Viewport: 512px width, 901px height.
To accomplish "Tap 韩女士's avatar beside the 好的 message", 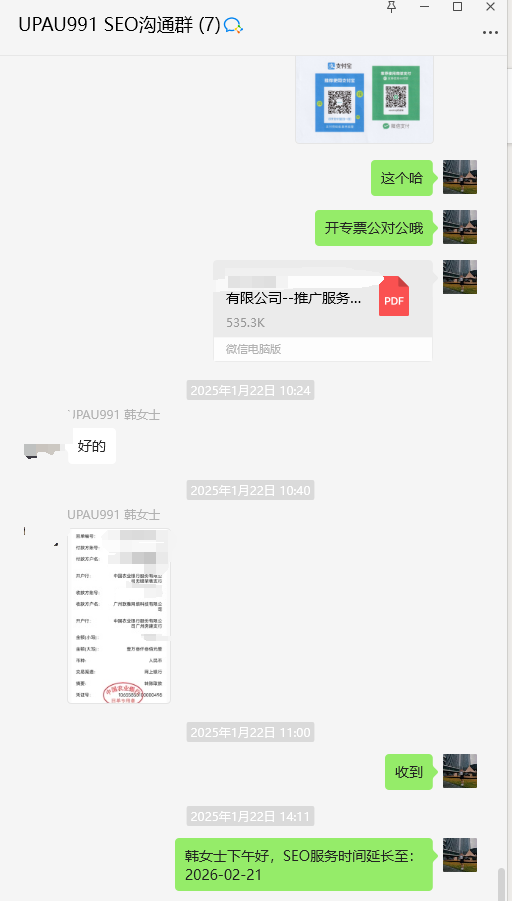I will coord(42,449).
